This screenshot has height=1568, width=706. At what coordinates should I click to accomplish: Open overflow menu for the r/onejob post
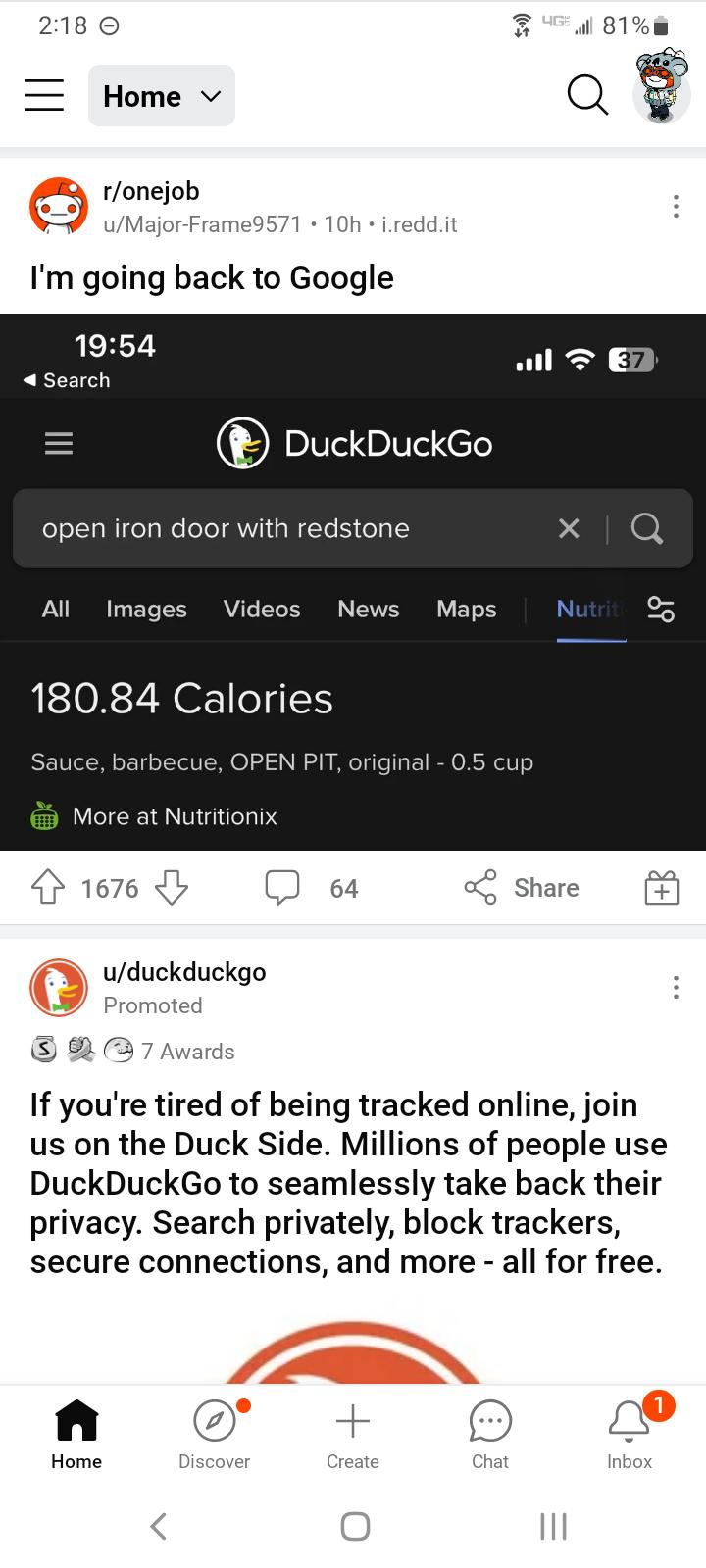pyautogui.click(x=676, y=207)
